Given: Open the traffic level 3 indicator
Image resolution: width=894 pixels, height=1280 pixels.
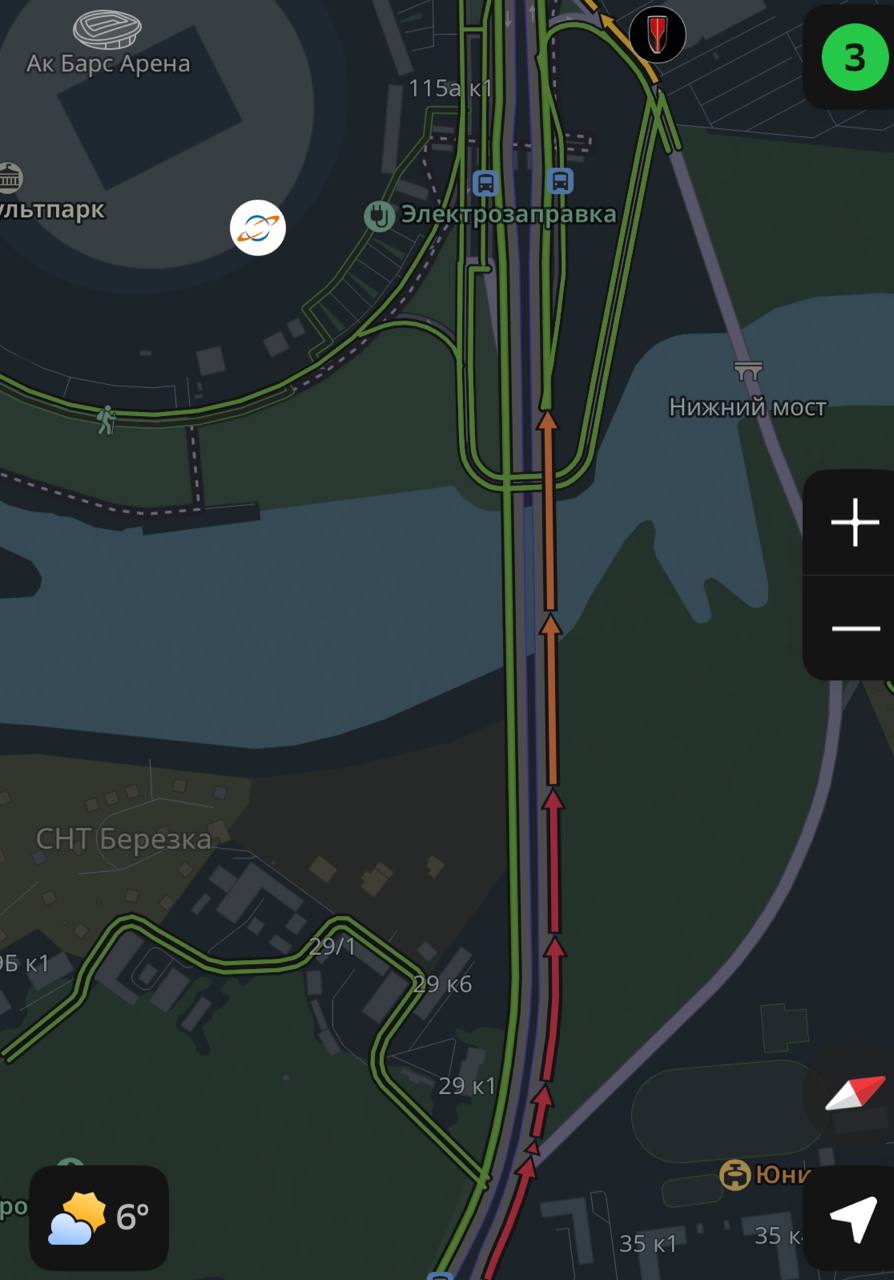Looking at the screenshot, I should tap(853, 57).
